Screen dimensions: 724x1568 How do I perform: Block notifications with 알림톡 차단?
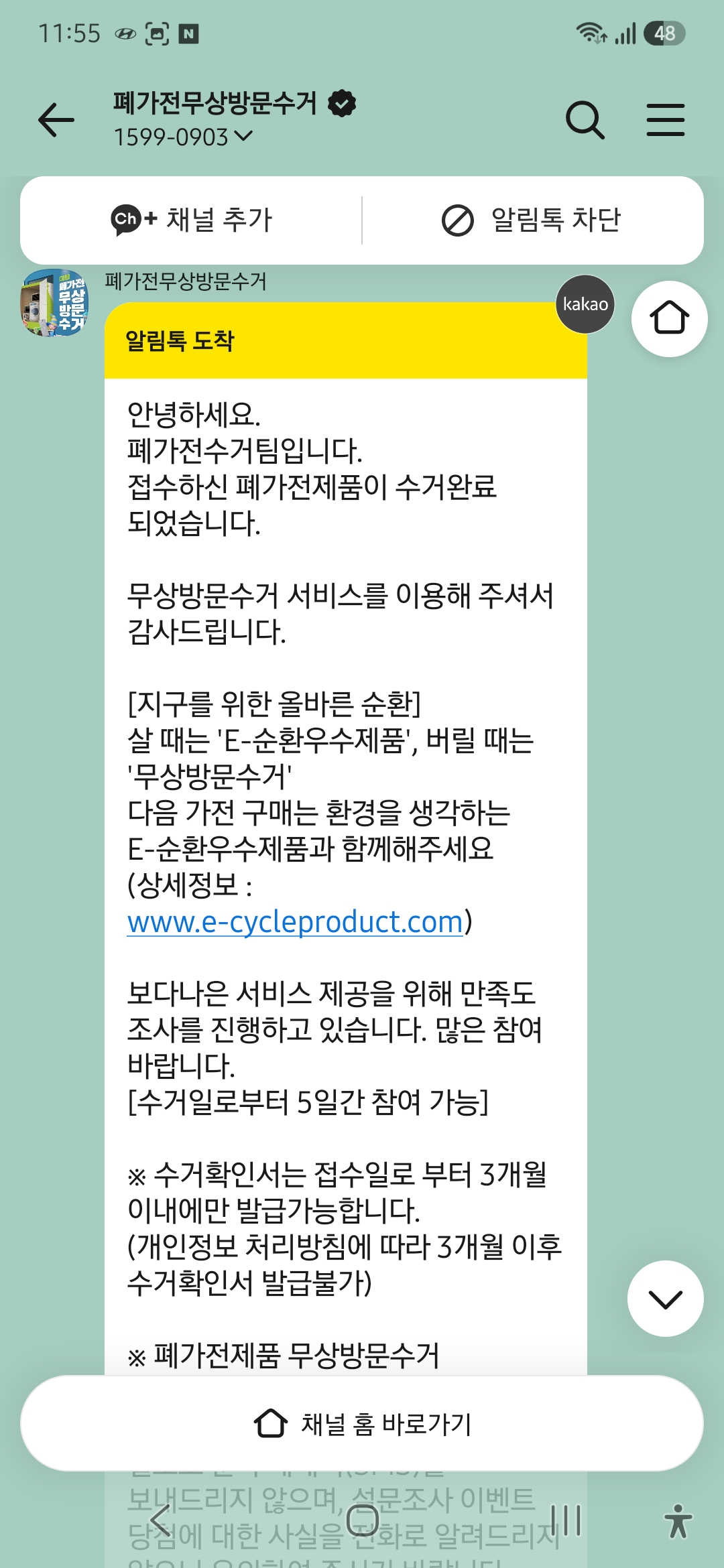click(x=532, y=220)
